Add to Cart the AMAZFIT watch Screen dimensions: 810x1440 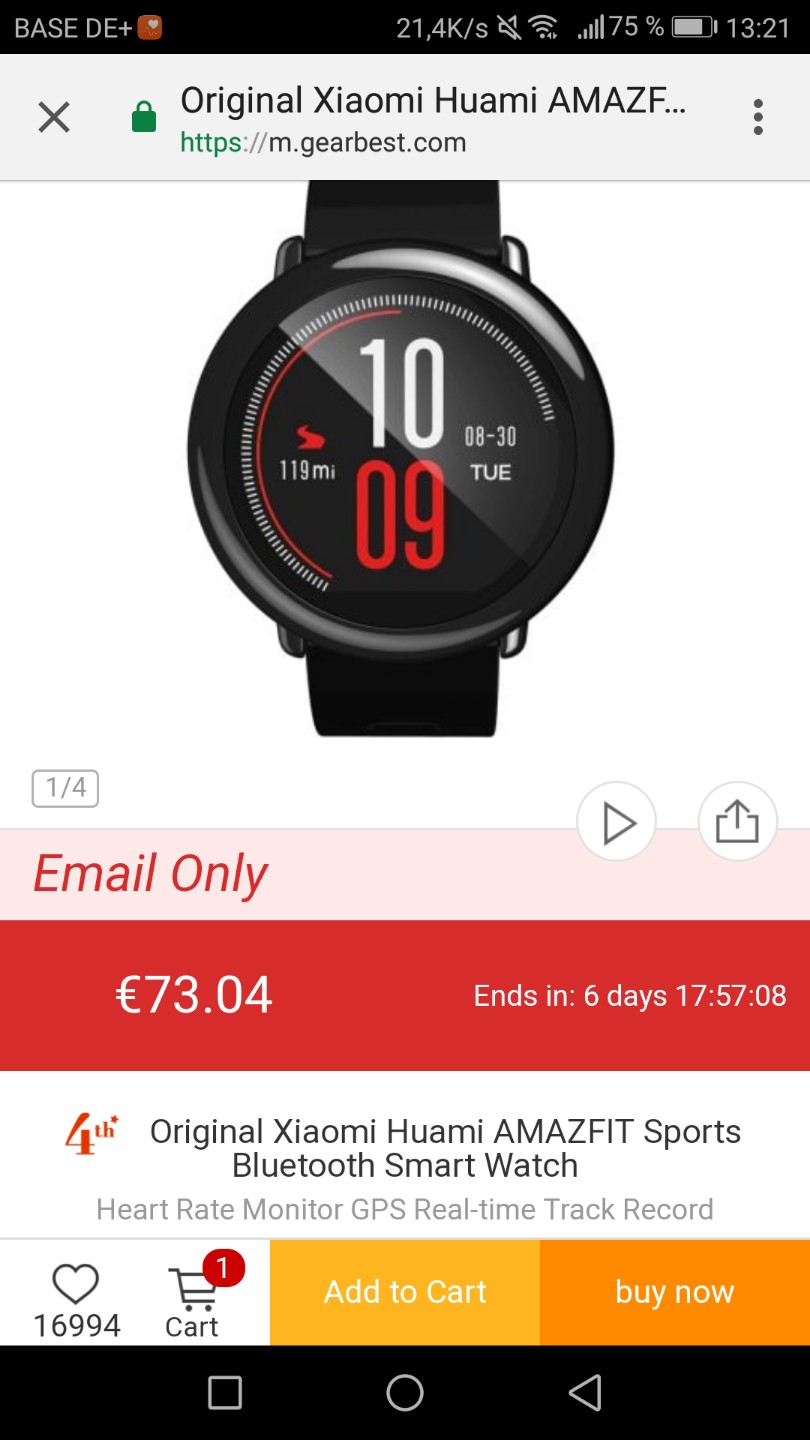(x=405, y=1292)
